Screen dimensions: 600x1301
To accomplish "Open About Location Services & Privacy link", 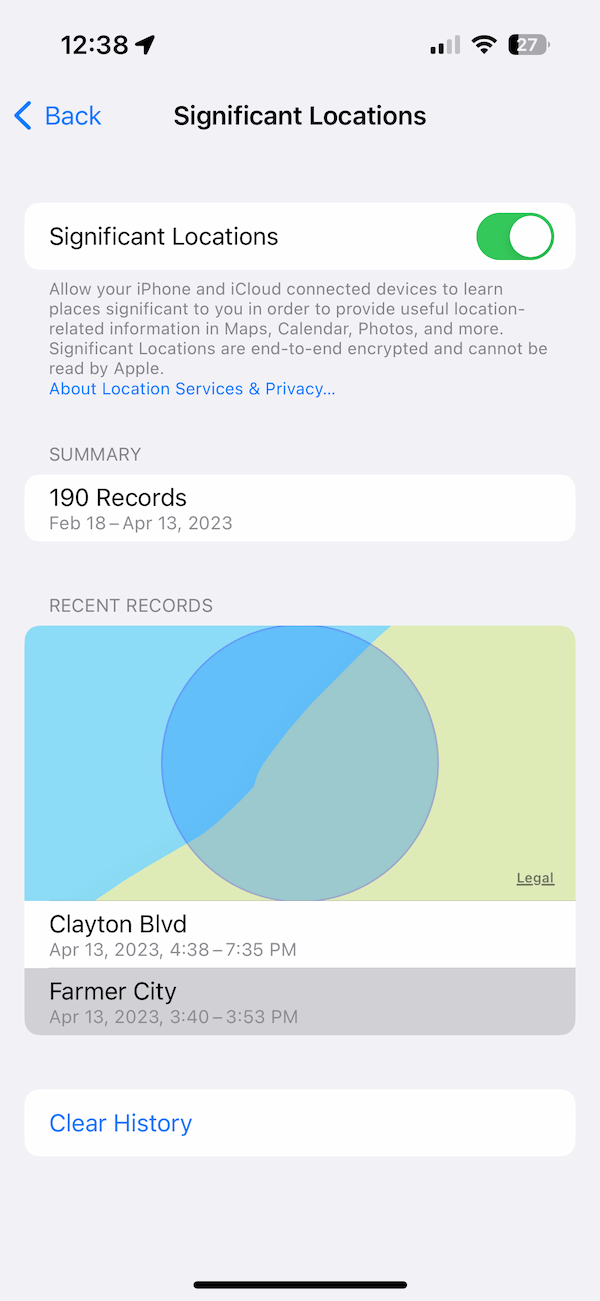I will coord(192,389).
